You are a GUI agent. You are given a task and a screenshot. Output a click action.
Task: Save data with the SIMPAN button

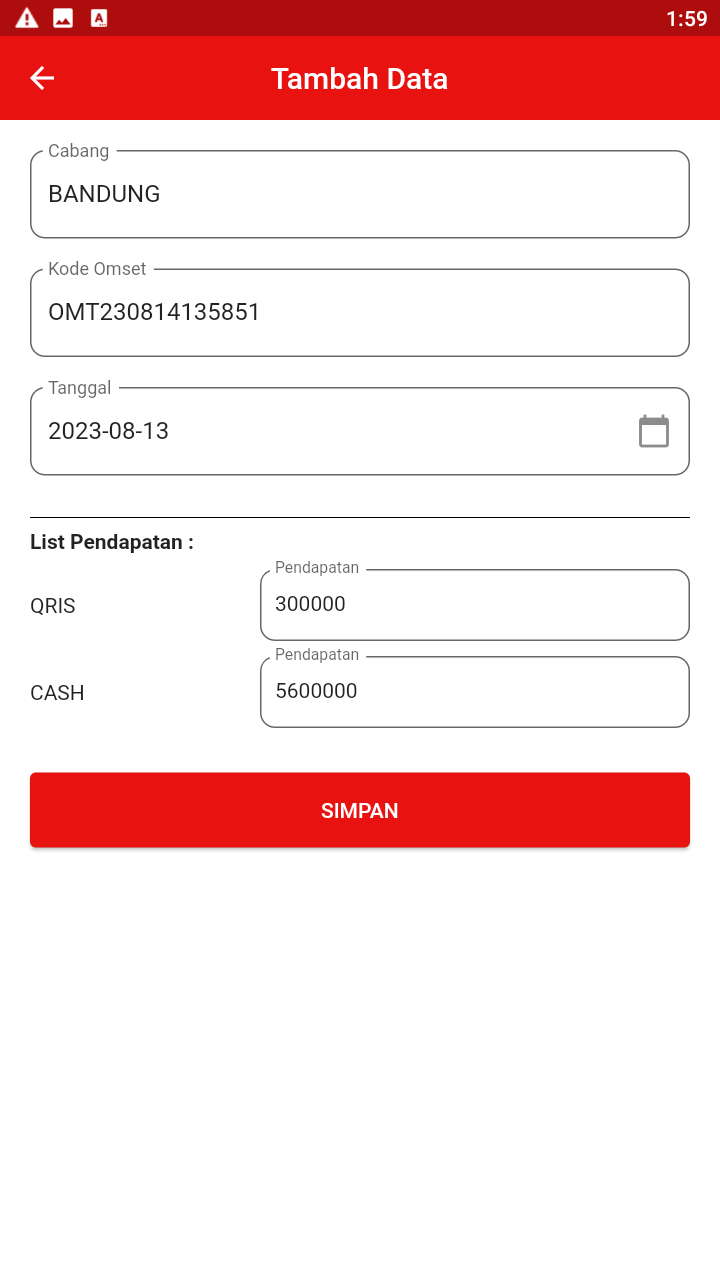click(x=359, y=810)
